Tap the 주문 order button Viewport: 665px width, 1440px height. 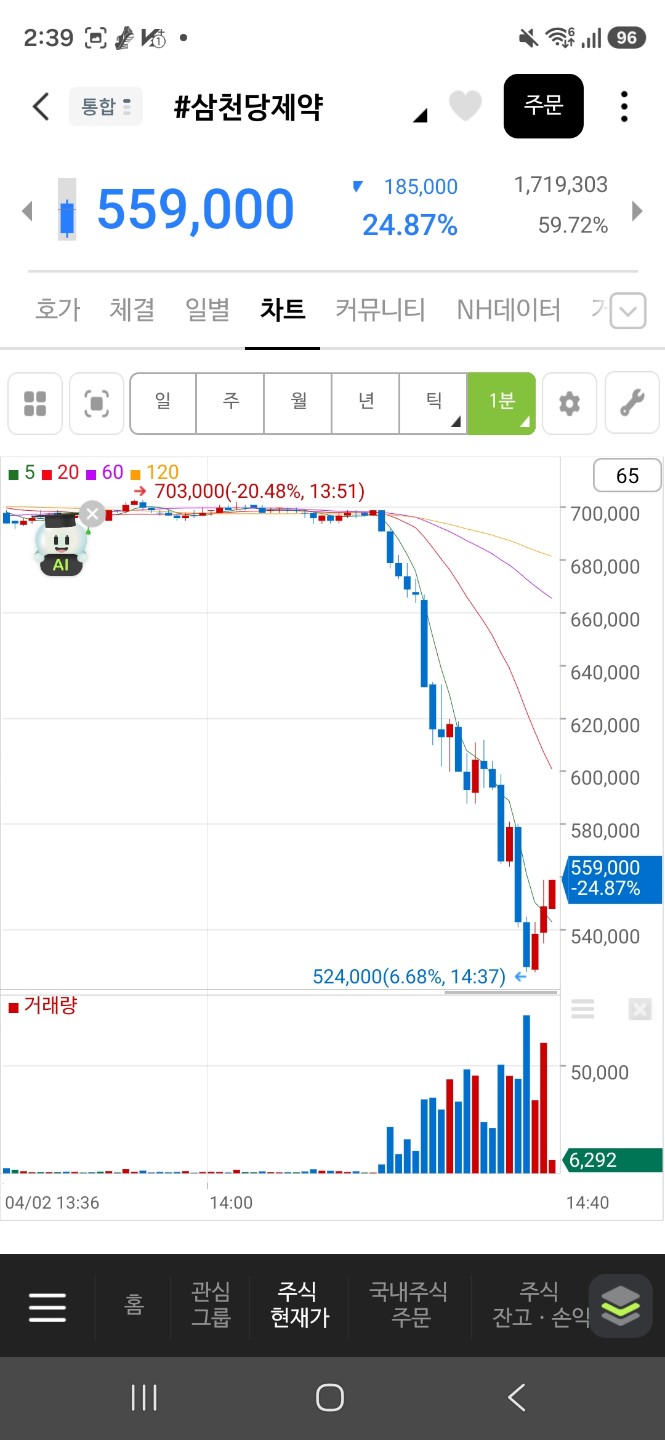[543, 106]
